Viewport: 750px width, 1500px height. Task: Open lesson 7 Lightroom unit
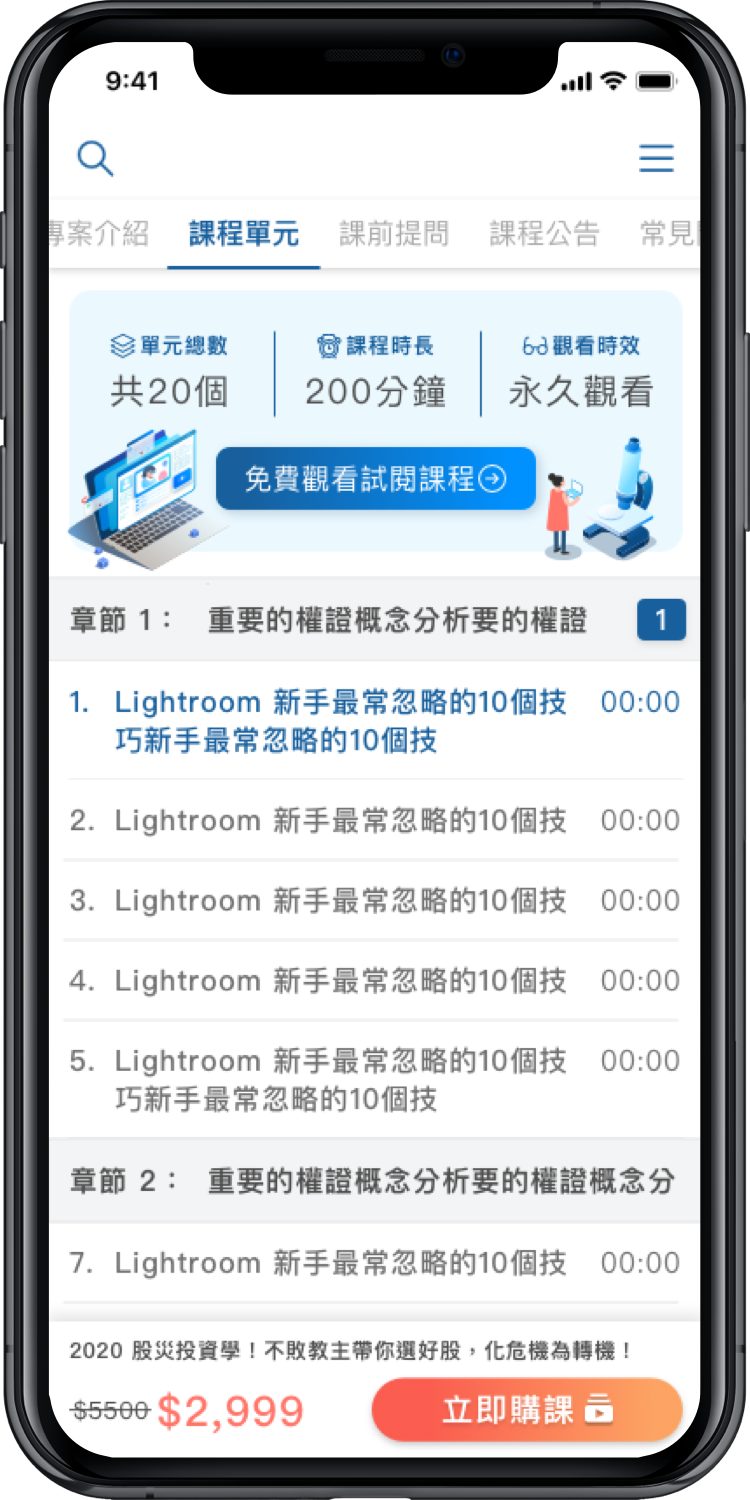tap(375, 1263)
